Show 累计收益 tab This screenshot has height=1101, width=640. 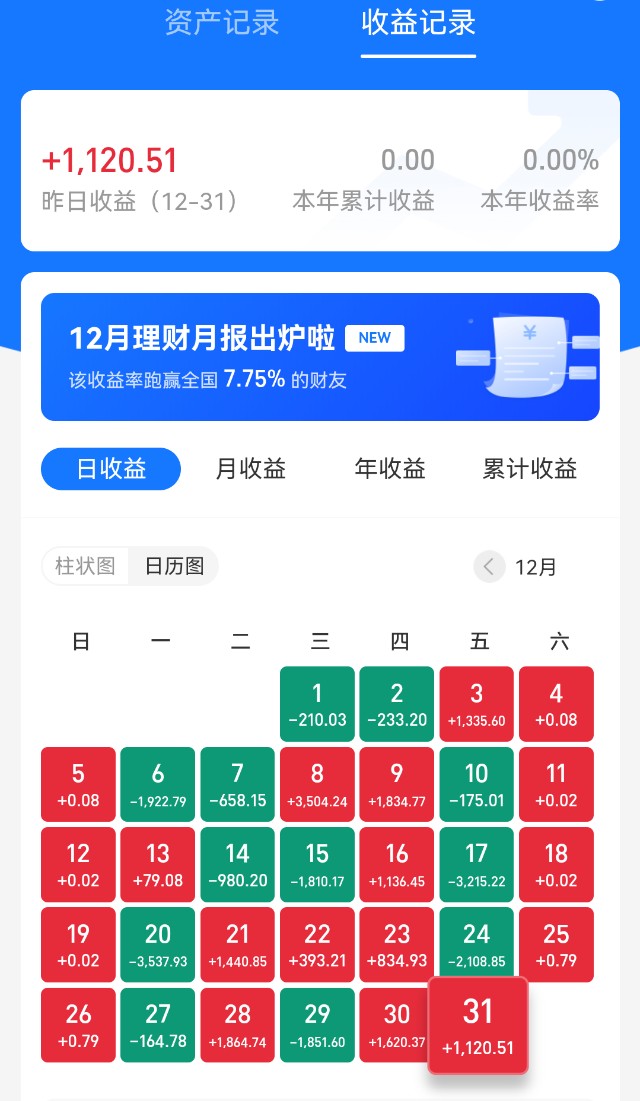pos(529,468)
